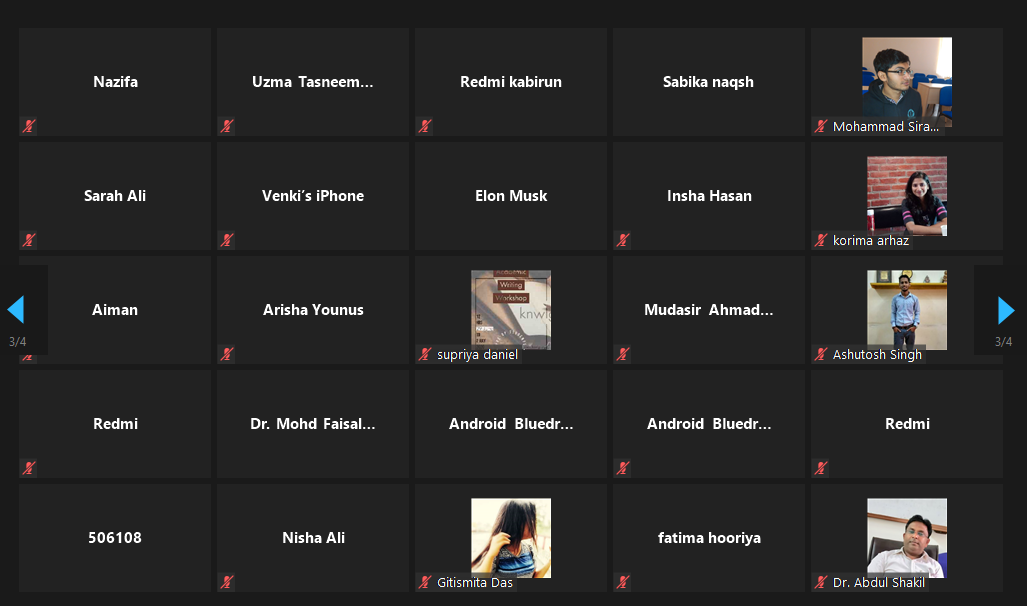Screen dimensions: 1027x606
Task: Go to the previous gallery page
Action: [15, 310]
